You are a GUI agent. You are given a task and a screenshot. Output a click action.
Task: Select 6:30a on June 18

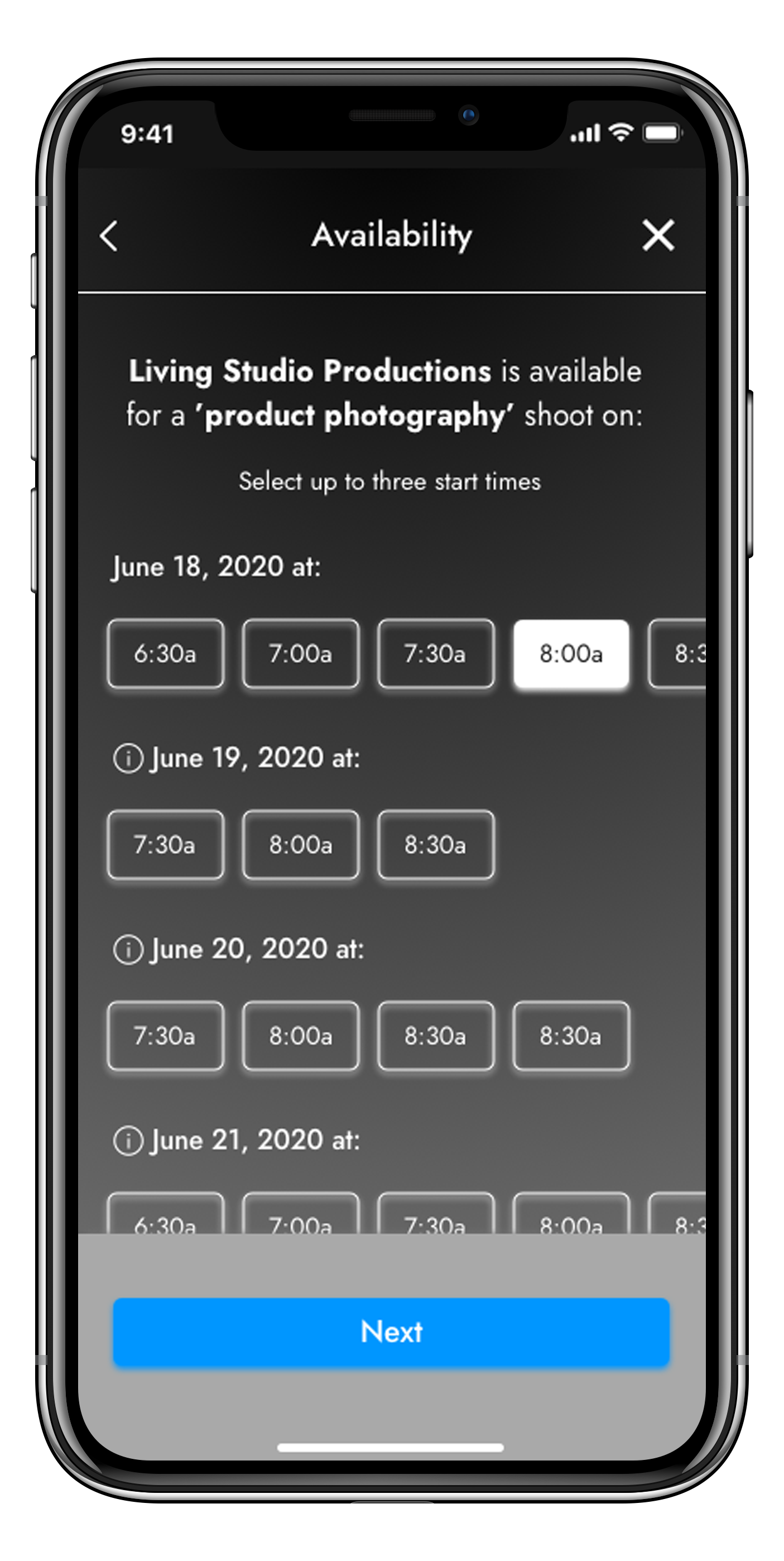165,654
